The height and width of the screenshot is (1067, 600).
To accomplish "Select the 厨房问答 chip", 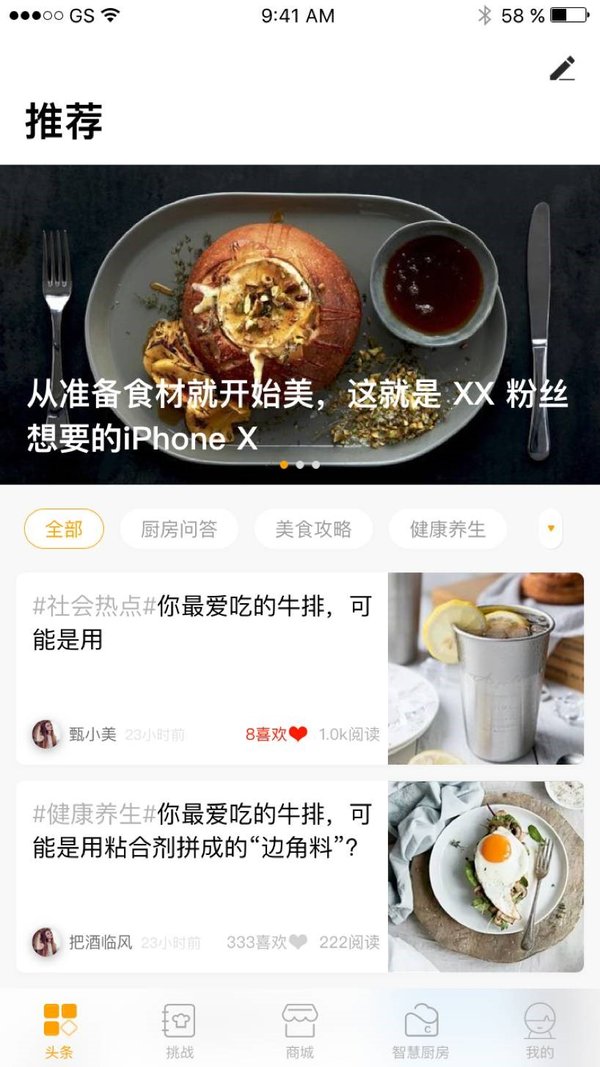I will [179, 529].
